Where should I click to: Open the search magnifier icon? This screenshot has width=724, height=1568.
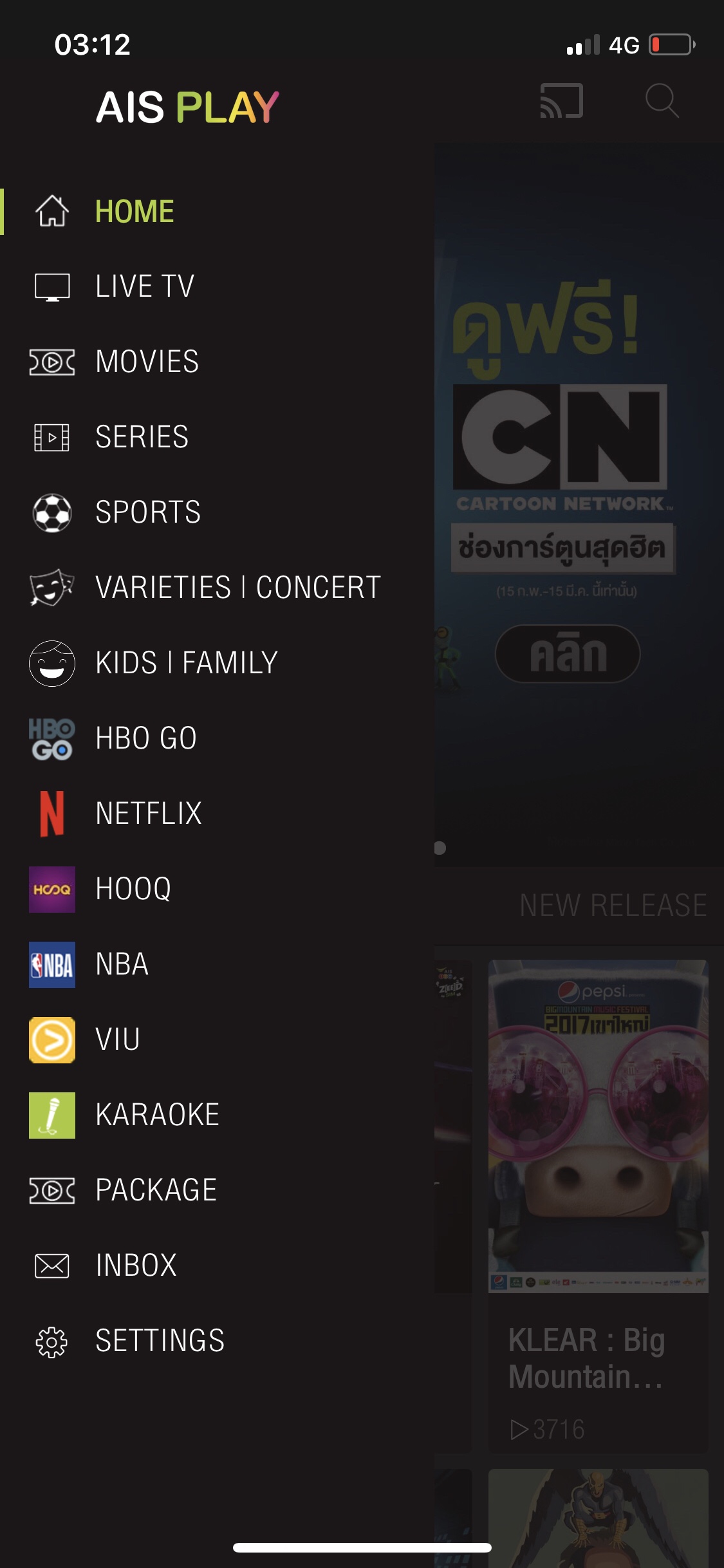tap(662, 101)
